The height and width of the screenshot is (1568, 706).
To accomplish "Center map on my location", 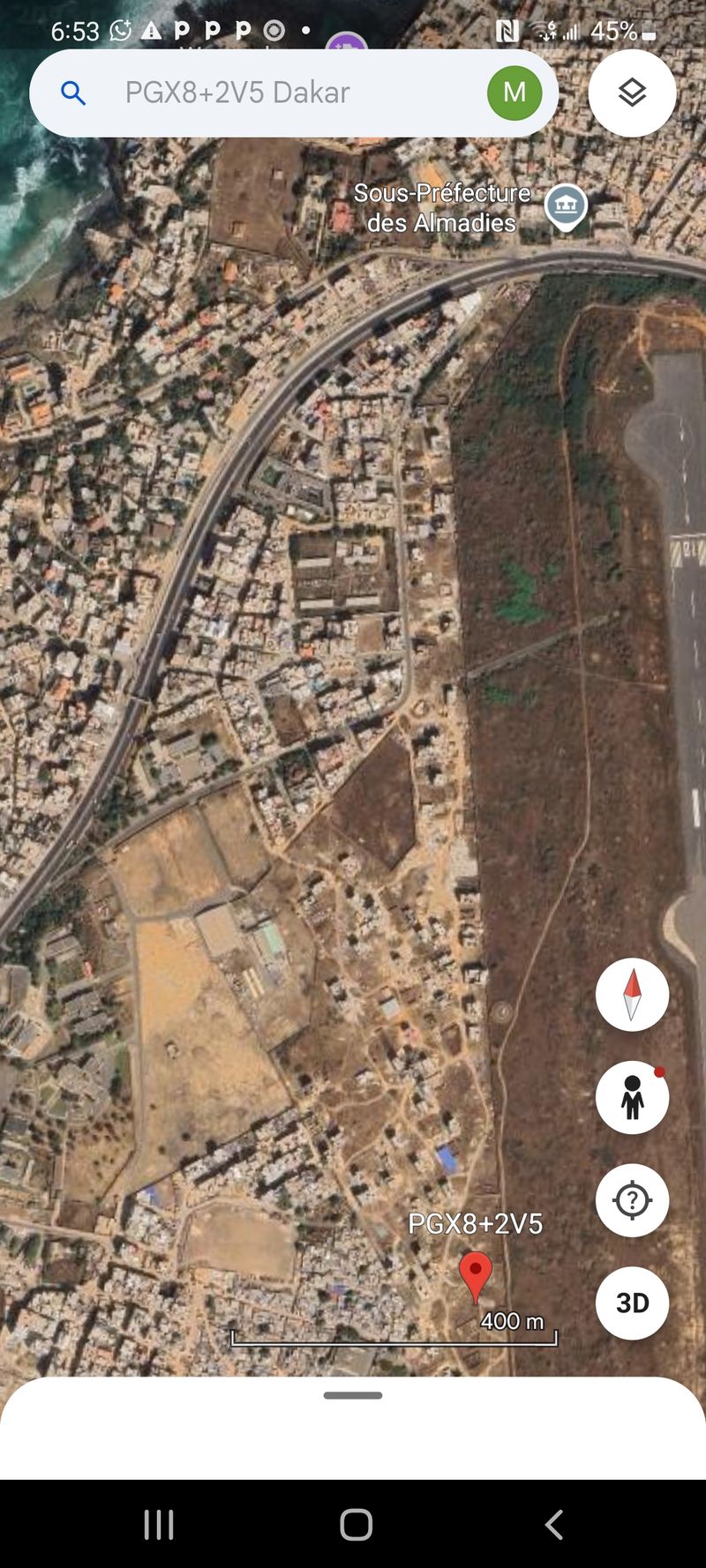I will [x=632, y=1200].
